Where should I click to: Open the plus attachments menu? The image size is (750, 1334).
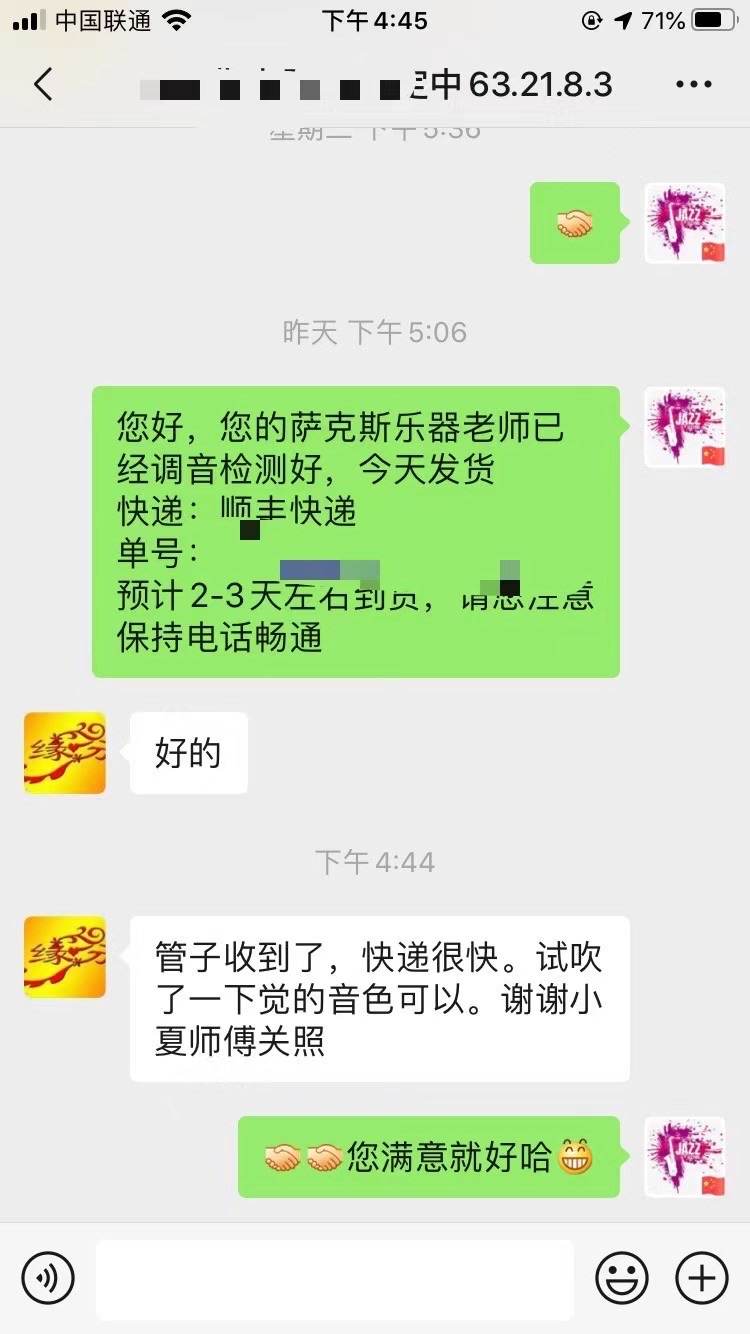click(702, 1278)
